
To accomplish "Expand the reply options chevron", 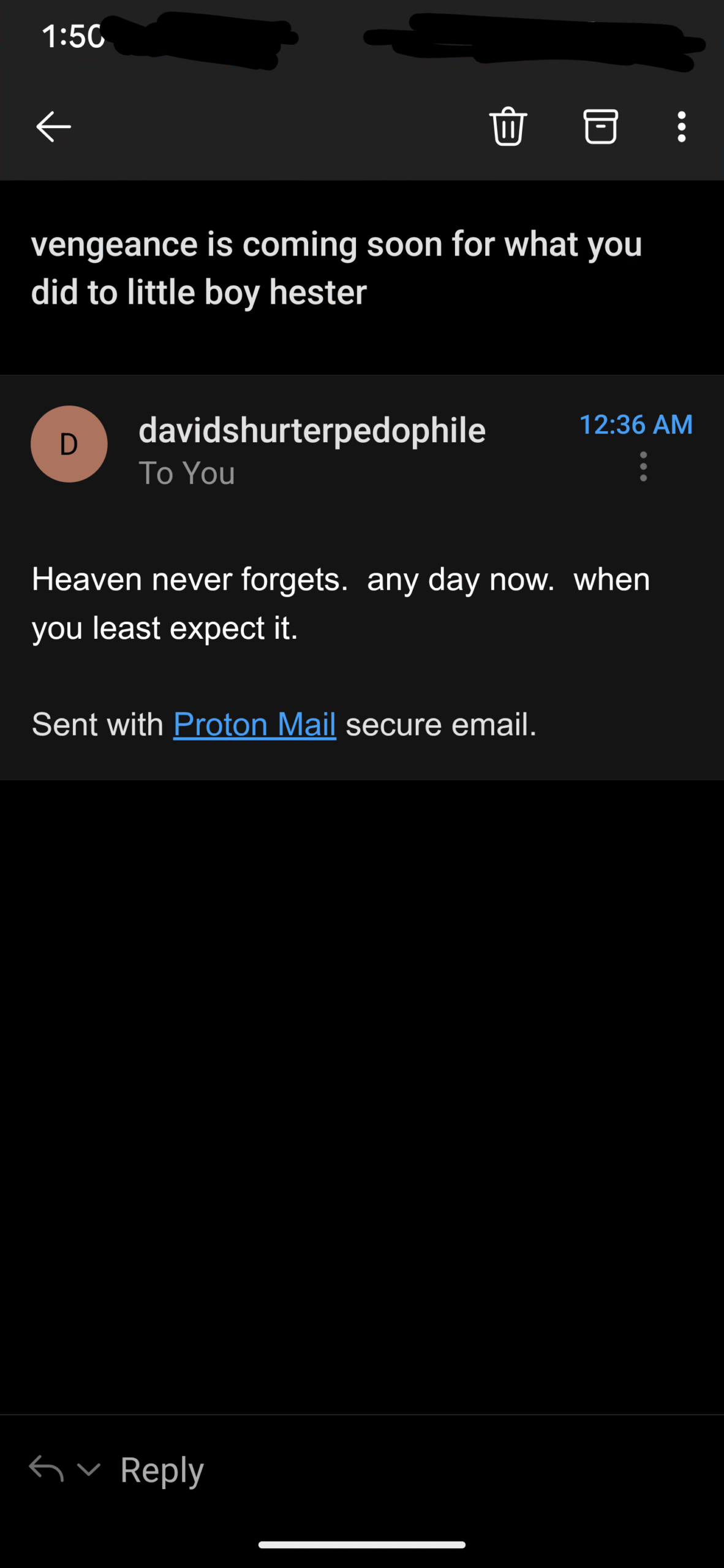I will (89, 1469).
